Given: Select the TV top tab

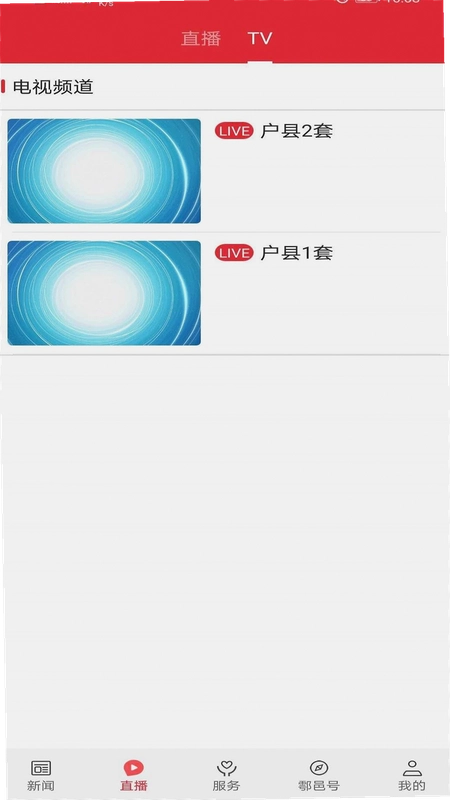Looking at the screenshot, I should (260, 39).
